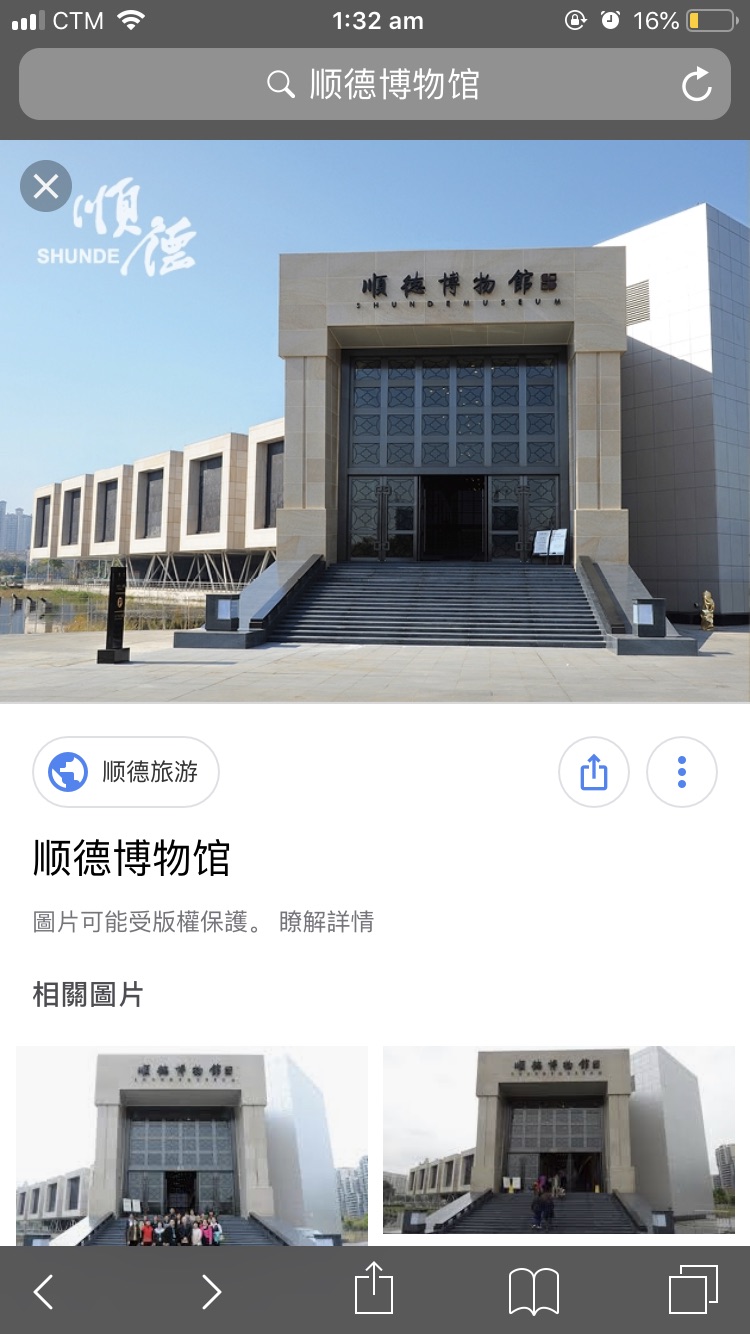Open the Safari share sheet
The image size is (750, 1334).
[x=374, y=1289]
